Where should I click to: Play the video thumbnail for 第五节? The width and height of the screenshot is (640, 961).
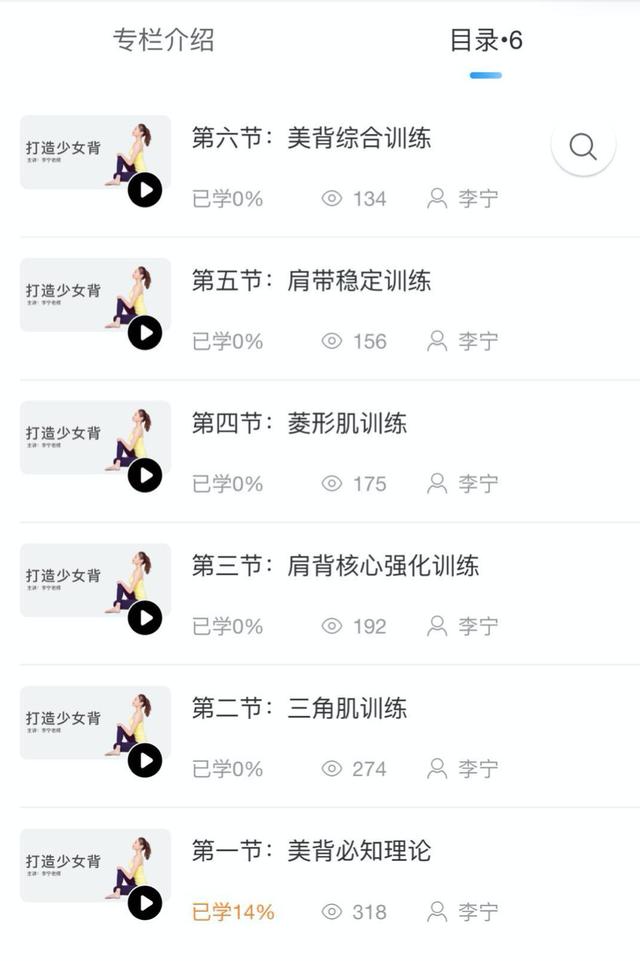[145, 333]
